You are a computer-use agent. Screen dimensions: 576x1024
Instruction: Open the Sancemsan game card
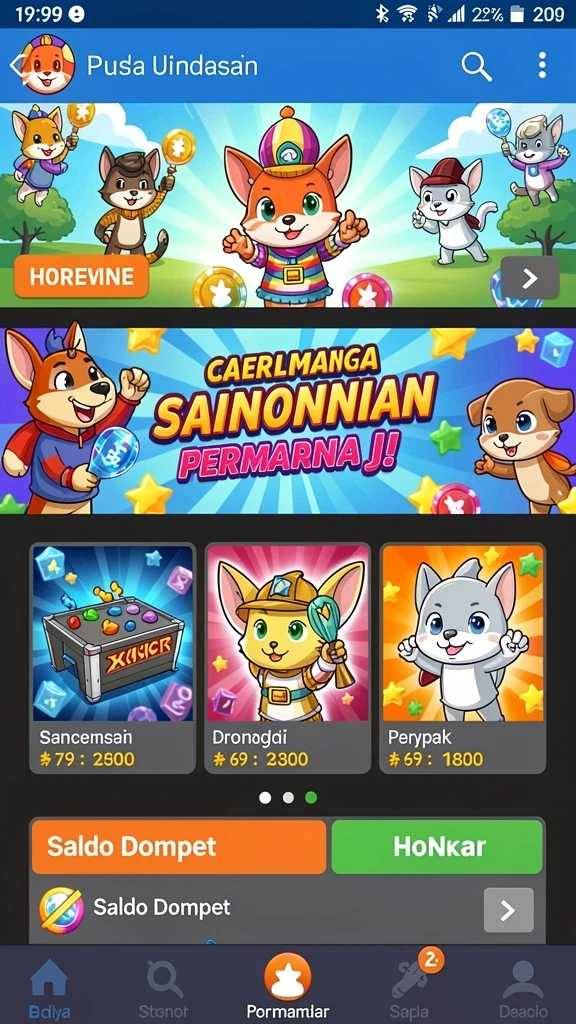tap(112, 658)
